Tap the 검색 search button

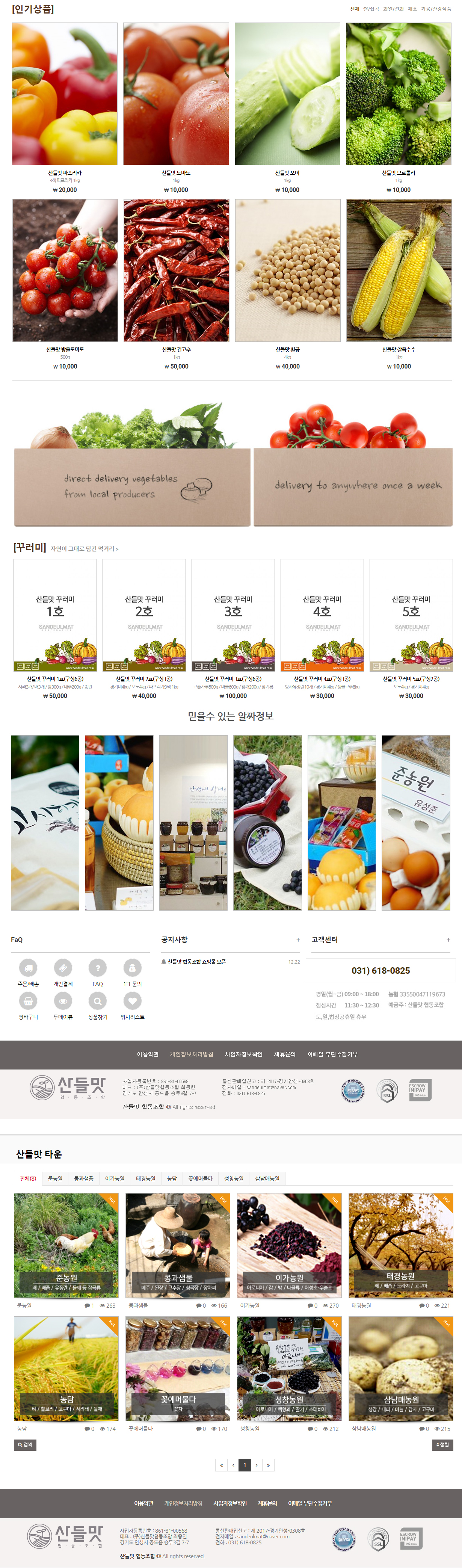(26, 1444)
